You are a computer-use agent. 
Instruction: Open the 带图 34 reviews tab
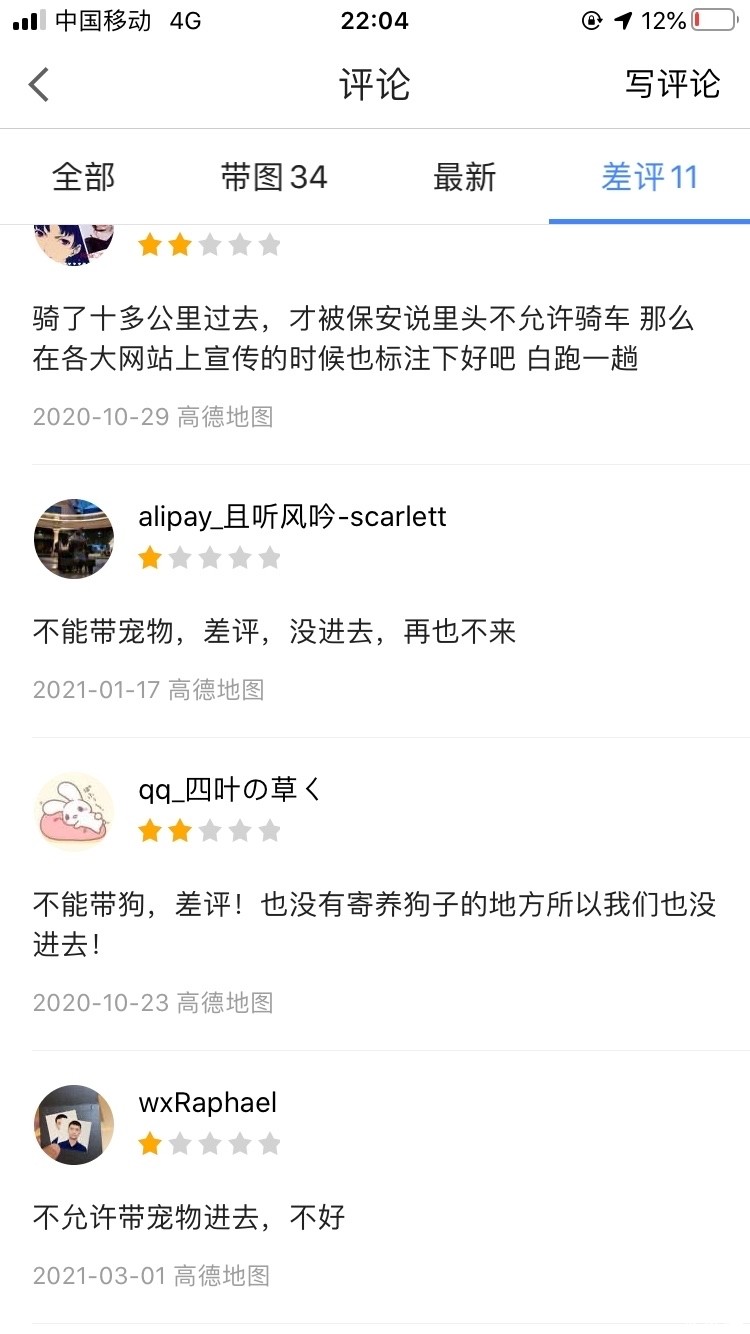274,178
